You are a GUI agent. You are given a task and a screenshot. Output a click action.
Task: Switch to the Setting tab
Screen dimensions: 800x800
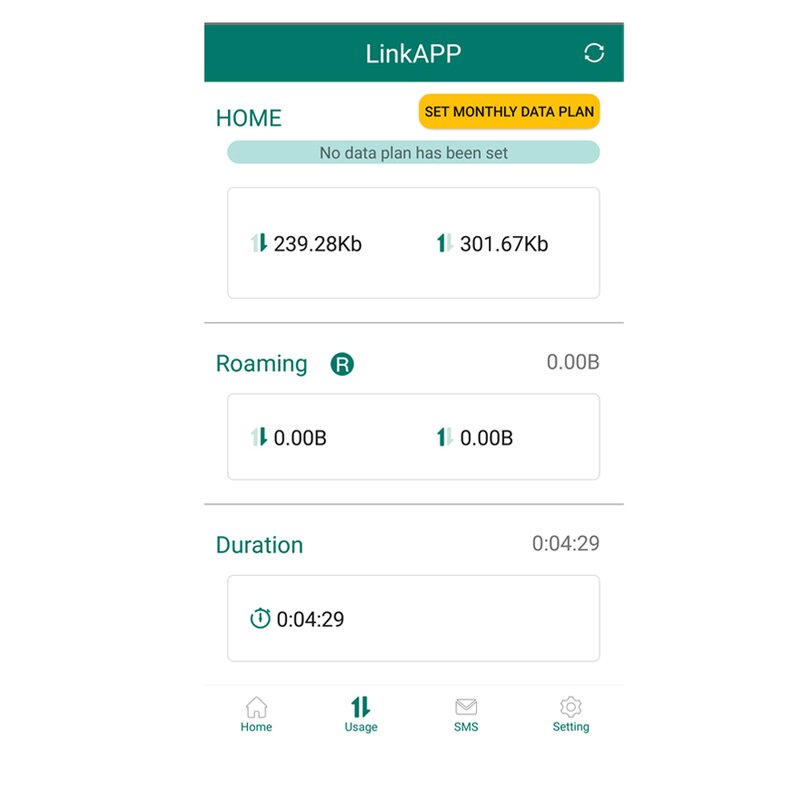[x=571, y=715]
